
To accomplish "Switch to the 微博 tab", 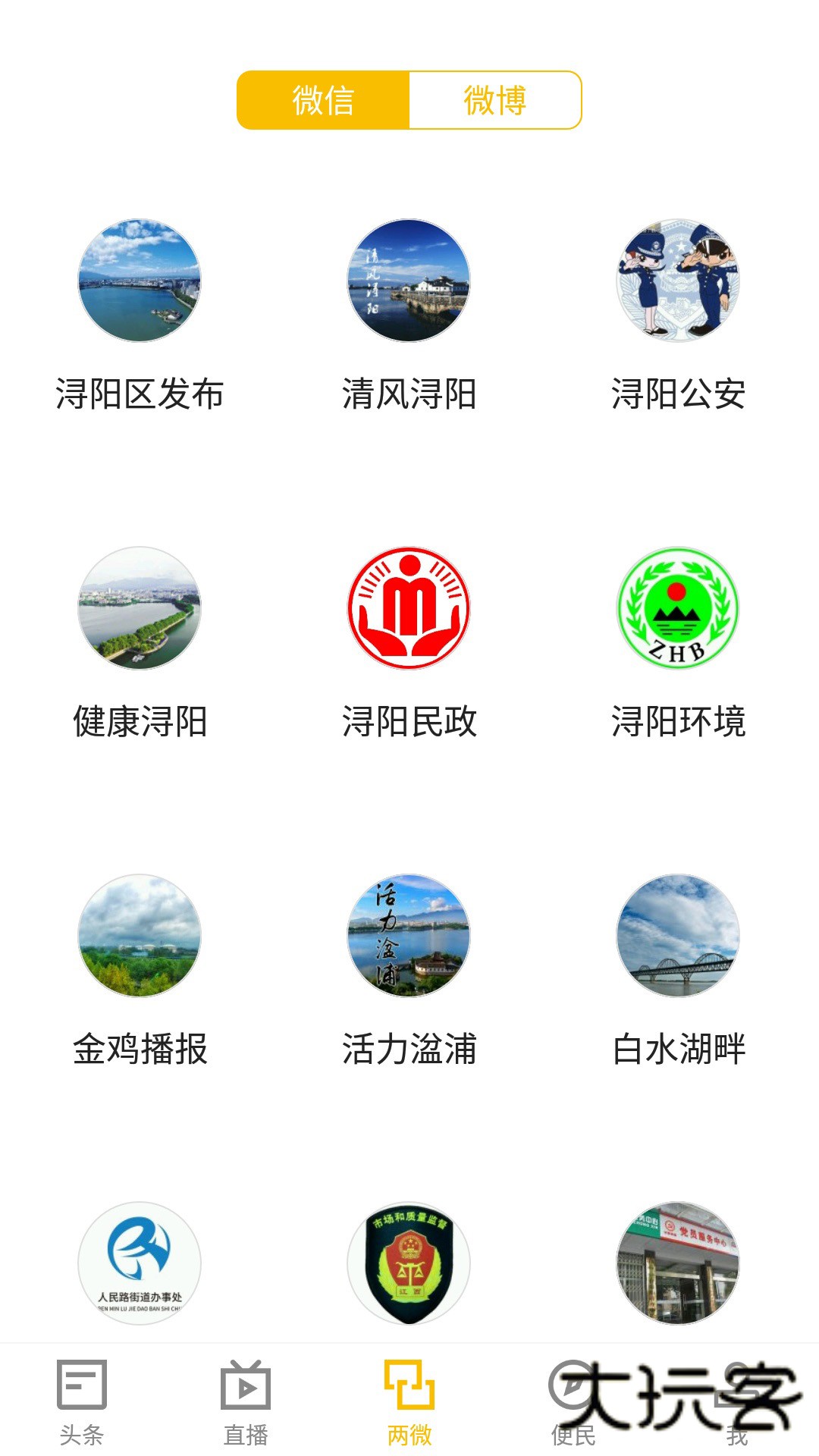I will tap(494, 99).
